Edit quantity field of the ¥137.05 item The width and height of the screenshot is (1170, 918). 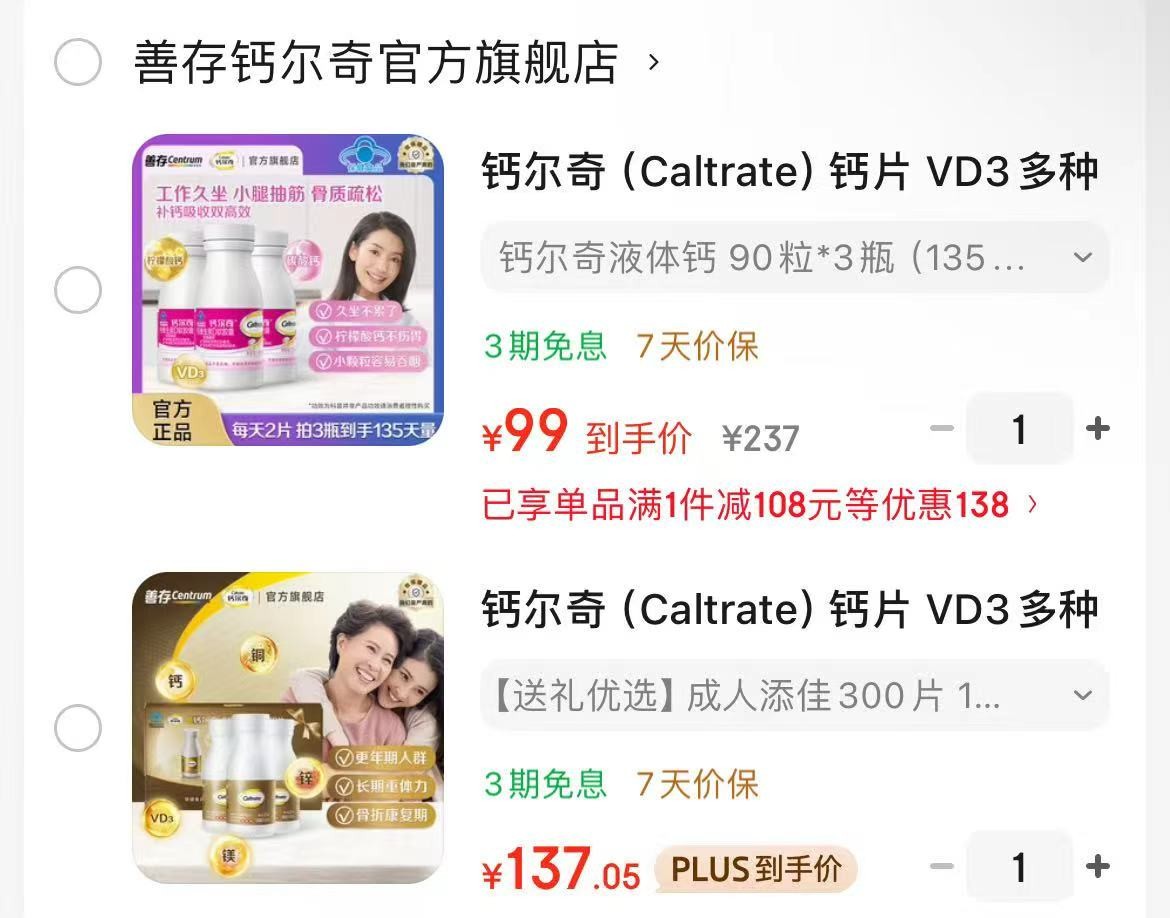pos(1019,867)
